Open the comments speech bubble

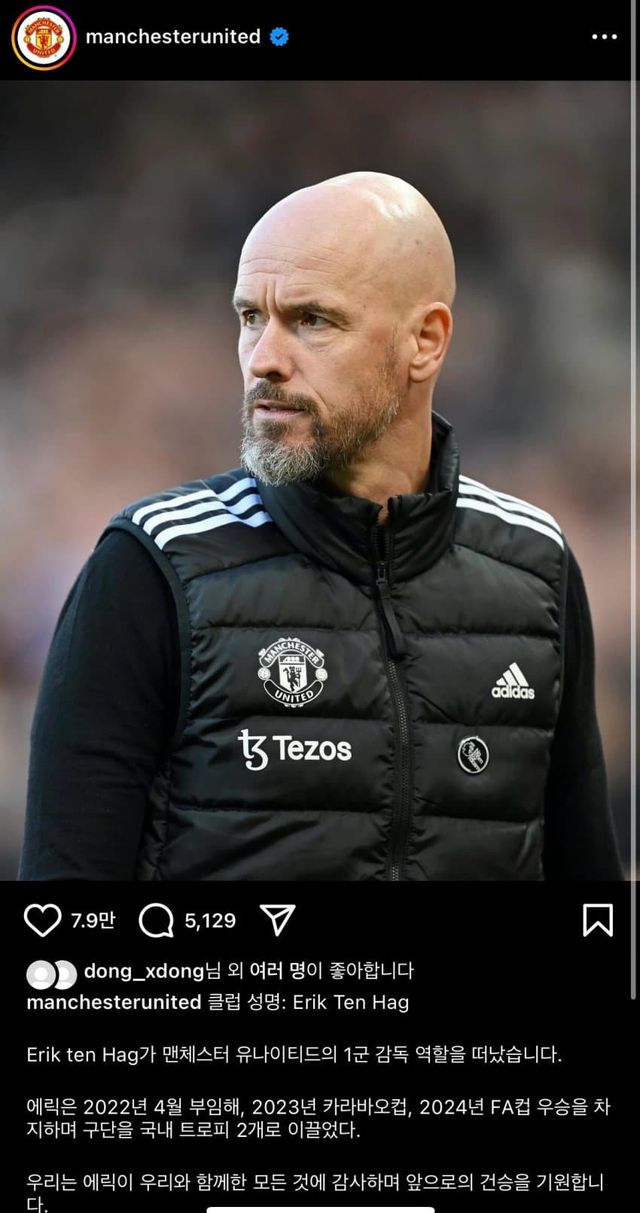pos(156,920)
